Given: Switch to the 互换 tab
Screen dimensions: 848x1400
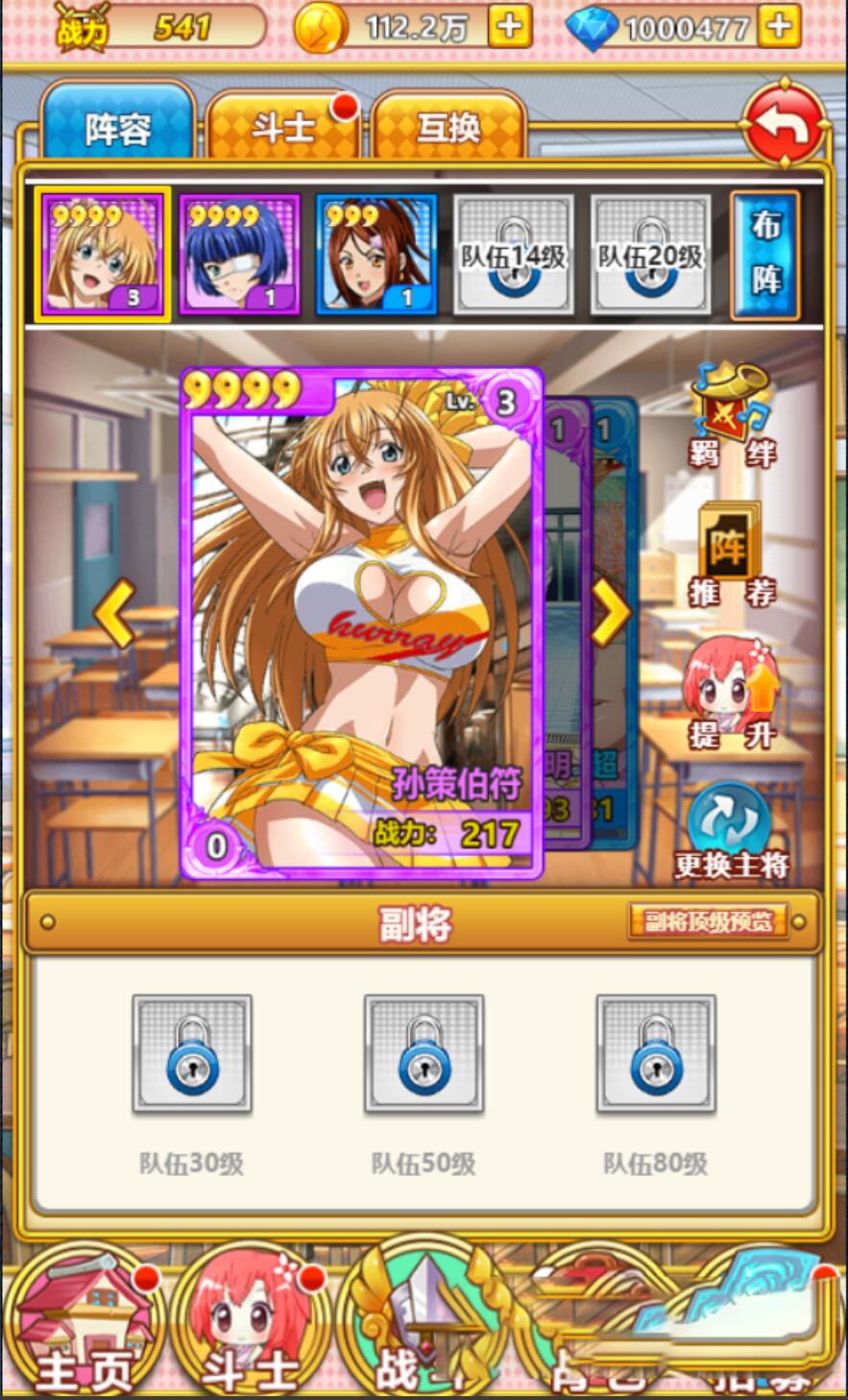Looking at the screenshot, I should point(448,128).
